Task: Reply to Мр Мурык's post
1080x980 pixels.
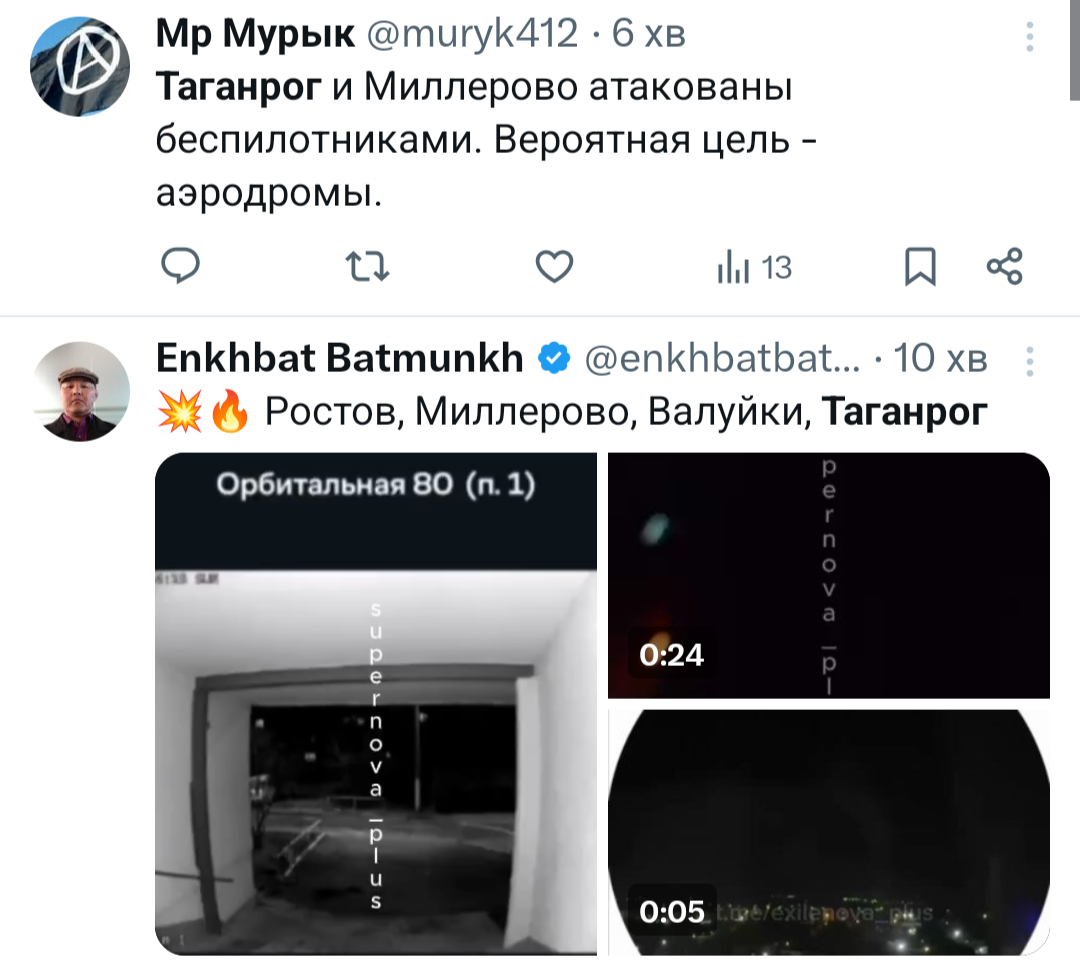Action: (x=181, y=267)
